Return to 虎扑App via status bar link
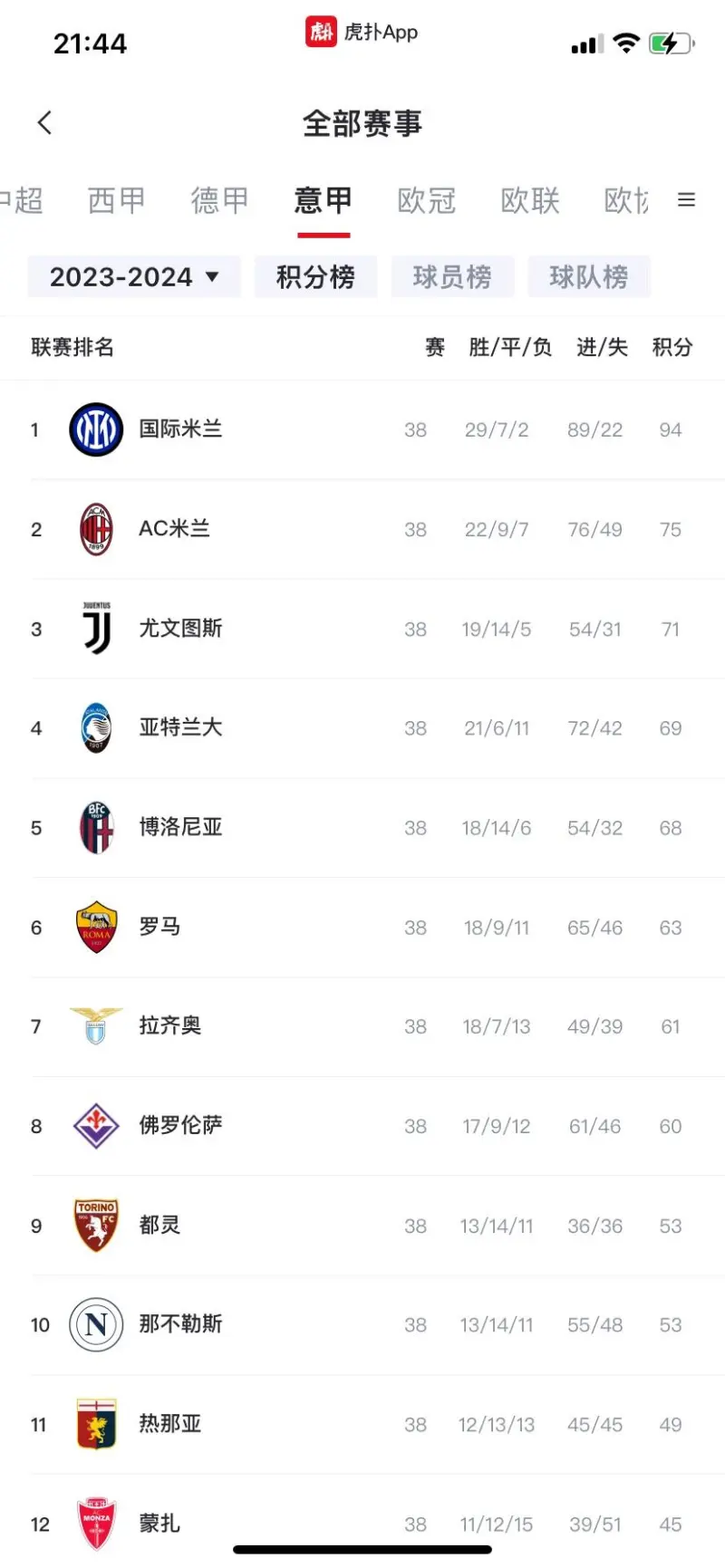 (x=362, y=33)
